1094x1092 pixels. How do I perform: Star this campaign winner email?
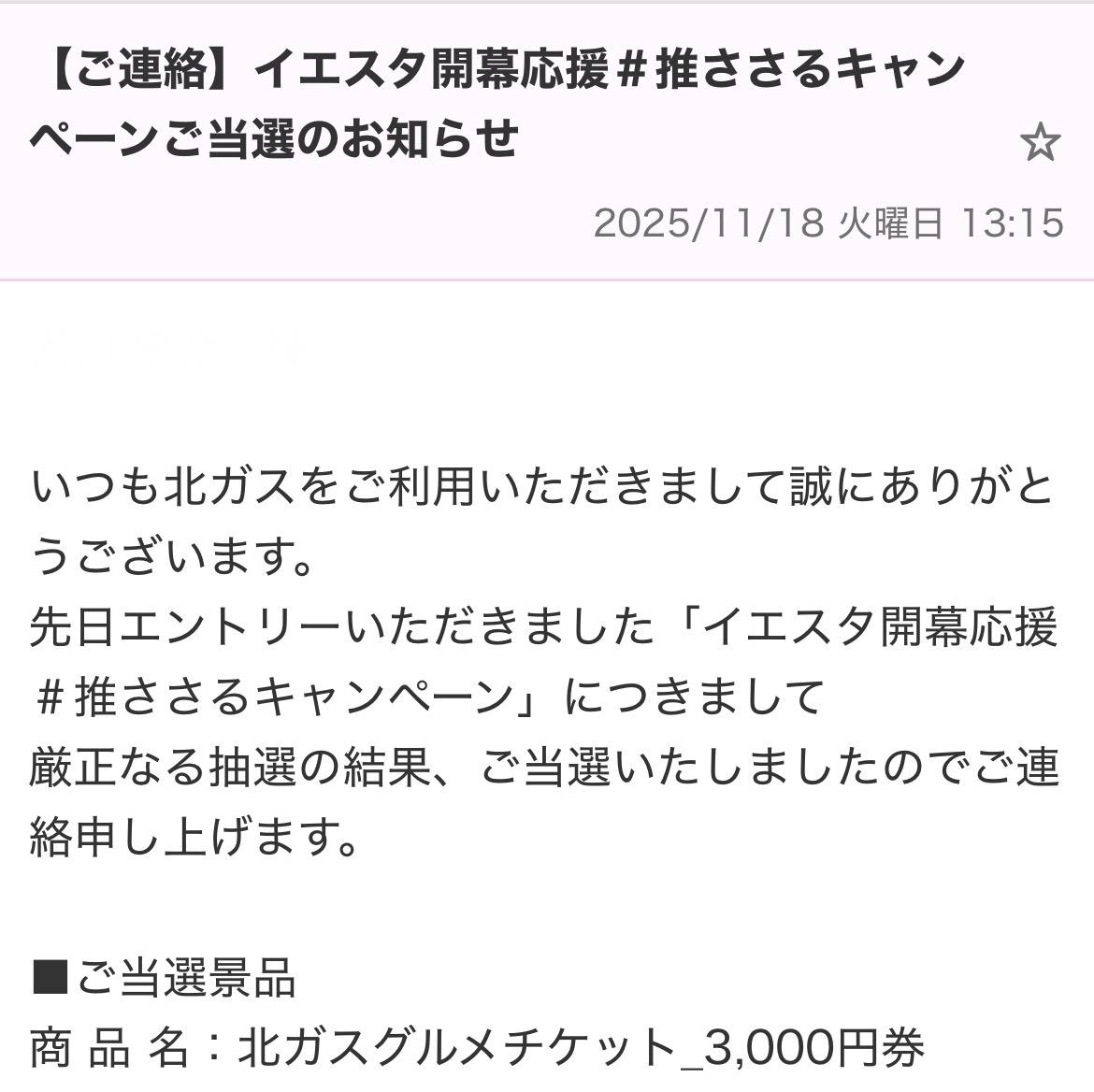pos(1039,143)
